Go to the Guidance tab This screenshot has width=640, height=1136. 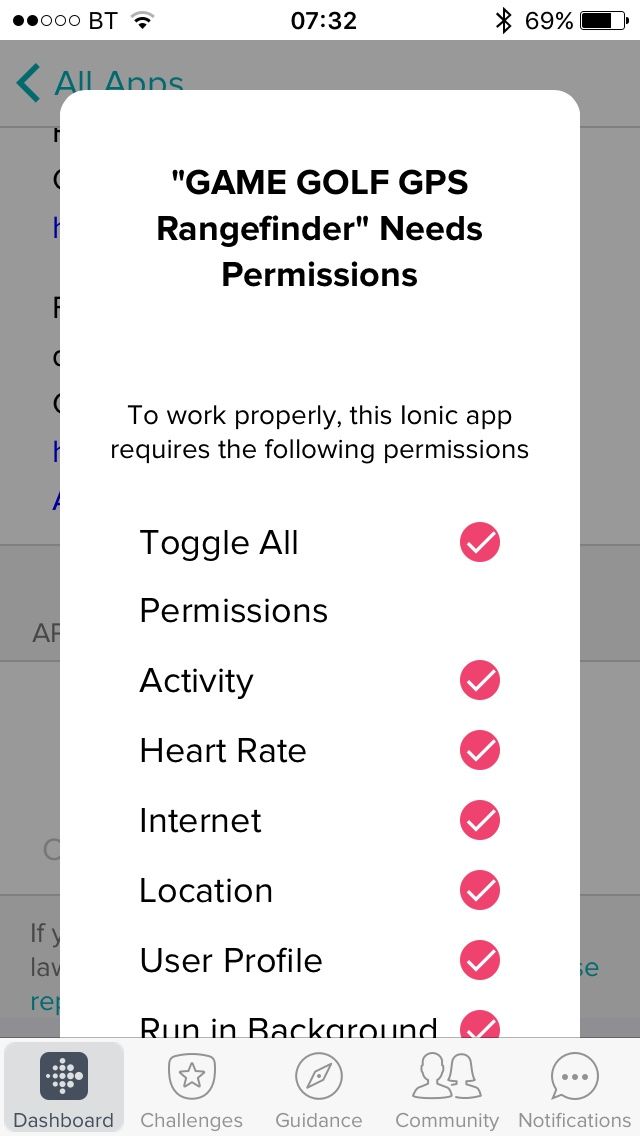point(319,1088)
